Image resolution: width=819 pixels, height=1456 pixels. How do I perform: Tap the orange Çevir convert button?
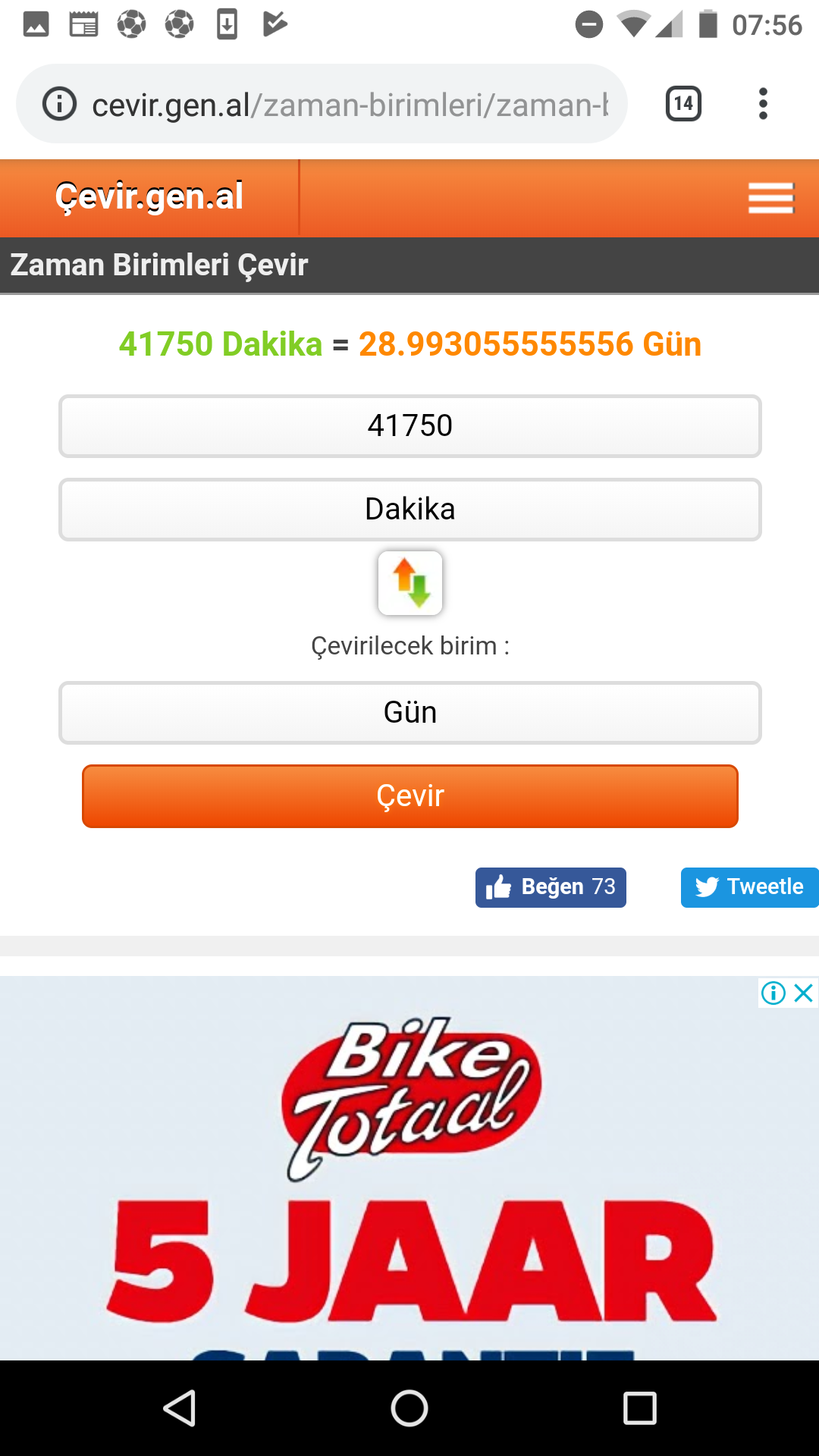click(x=410, y=796)
